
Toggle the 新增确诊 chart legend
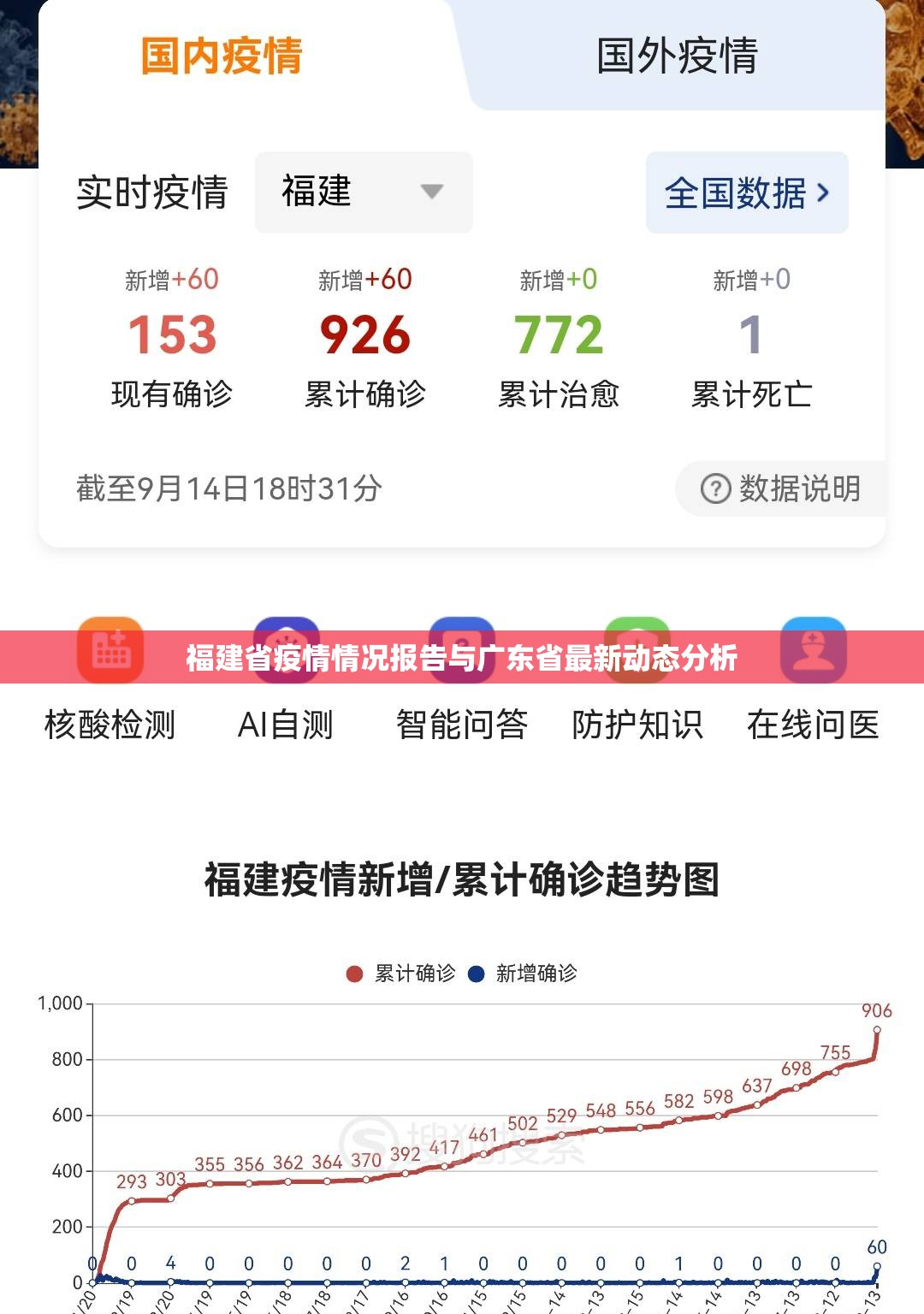coord(524,974)
